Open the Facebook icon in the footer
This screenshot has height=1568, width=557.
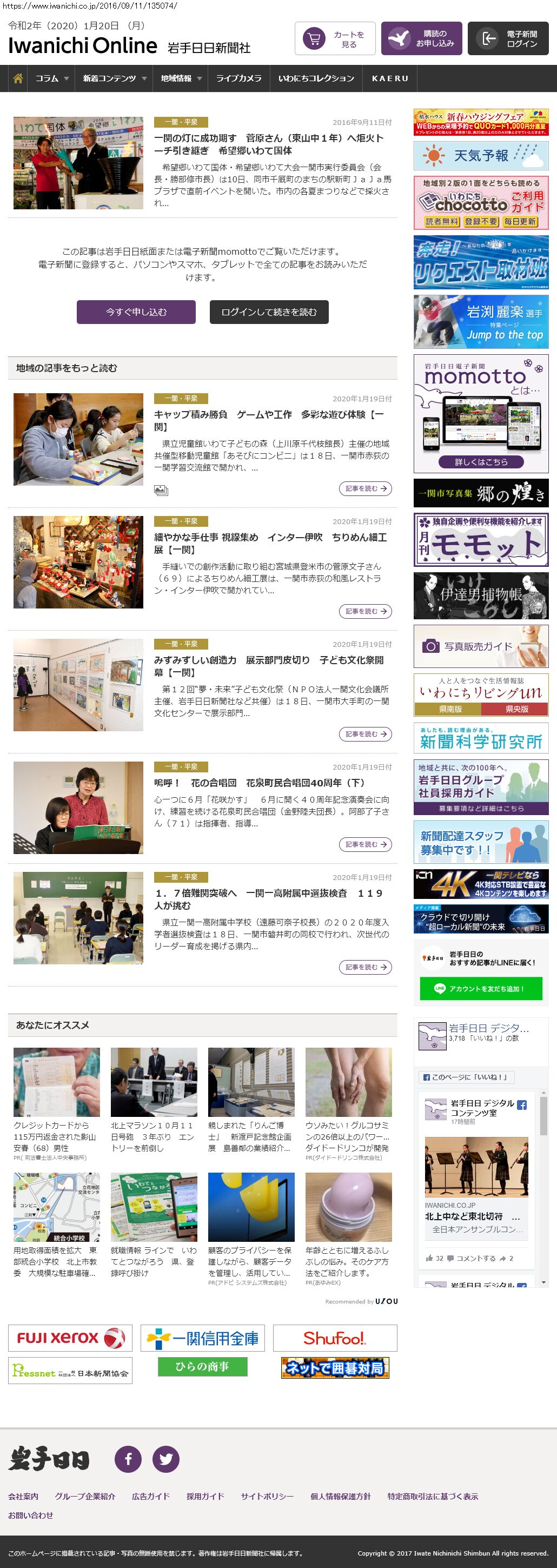[128, 1459]
